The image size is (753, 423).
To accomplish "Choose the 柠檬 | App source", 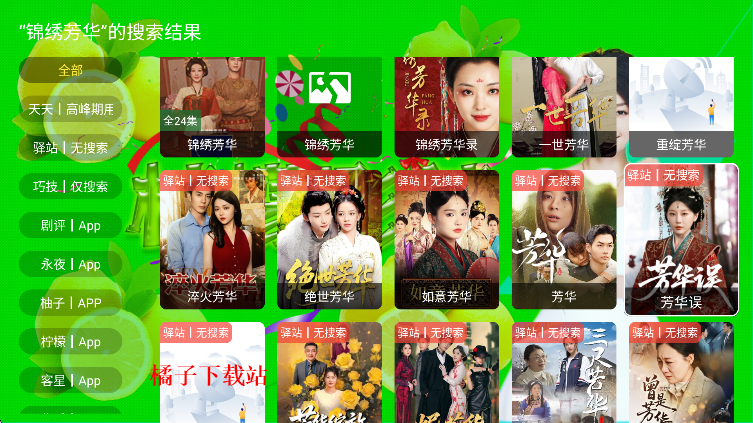I will [70, 342].
